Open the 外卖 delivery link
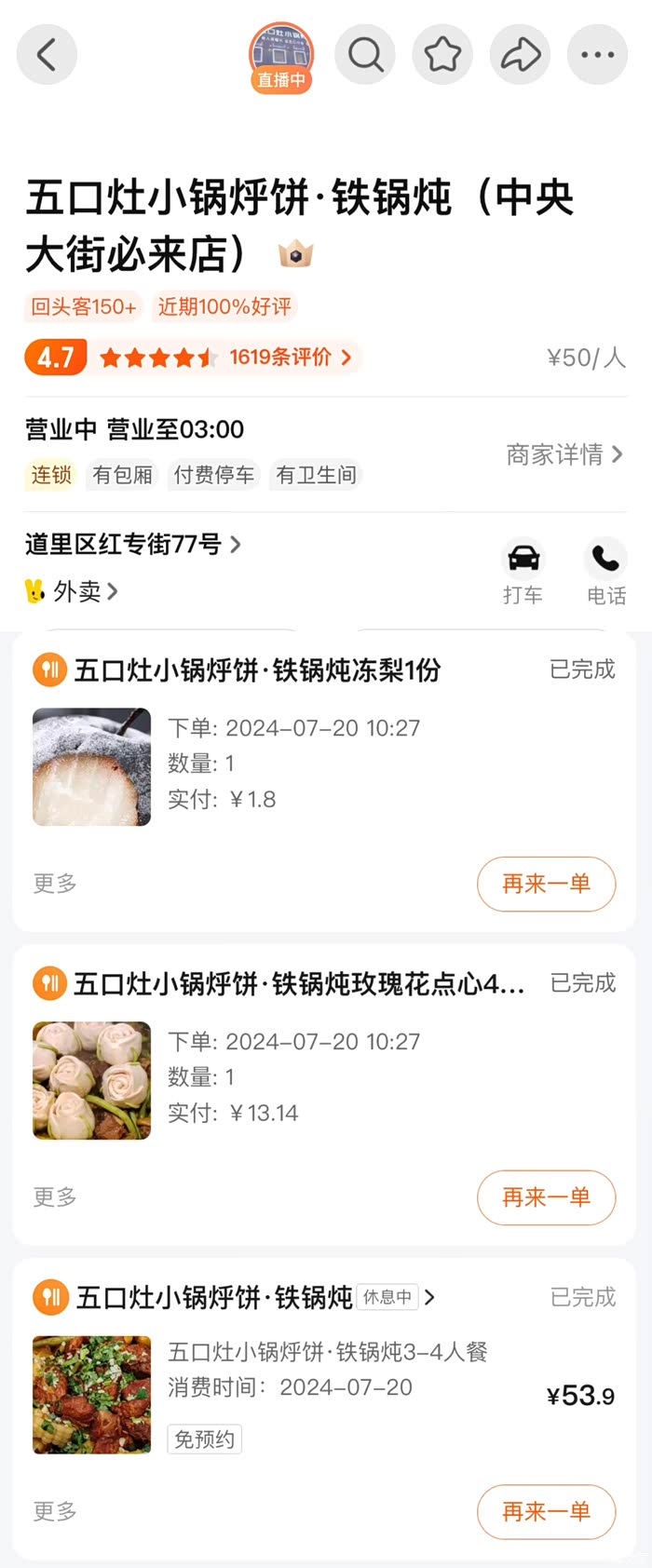 click(x=73, y=591)
